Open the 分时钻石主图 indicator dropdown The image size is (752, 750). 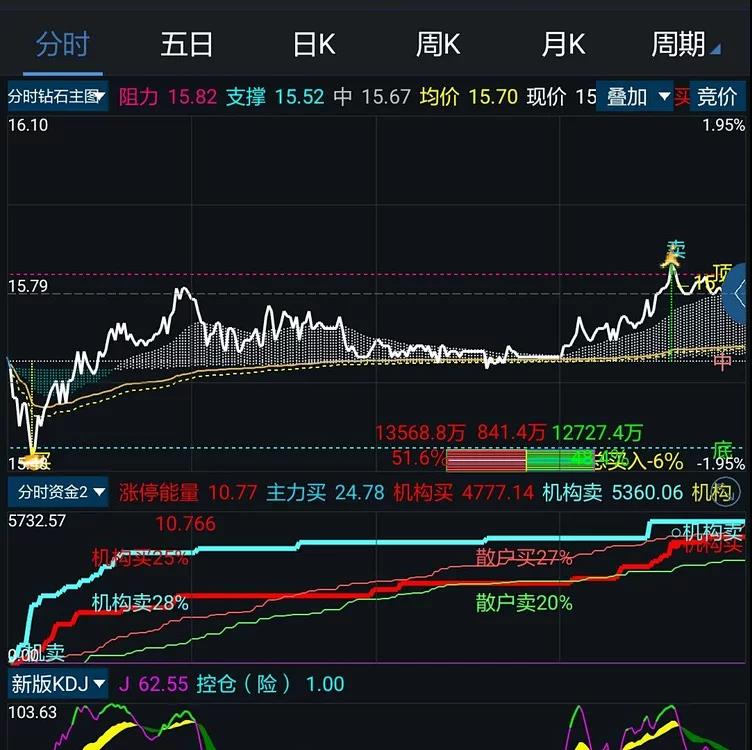coord(58,97)
